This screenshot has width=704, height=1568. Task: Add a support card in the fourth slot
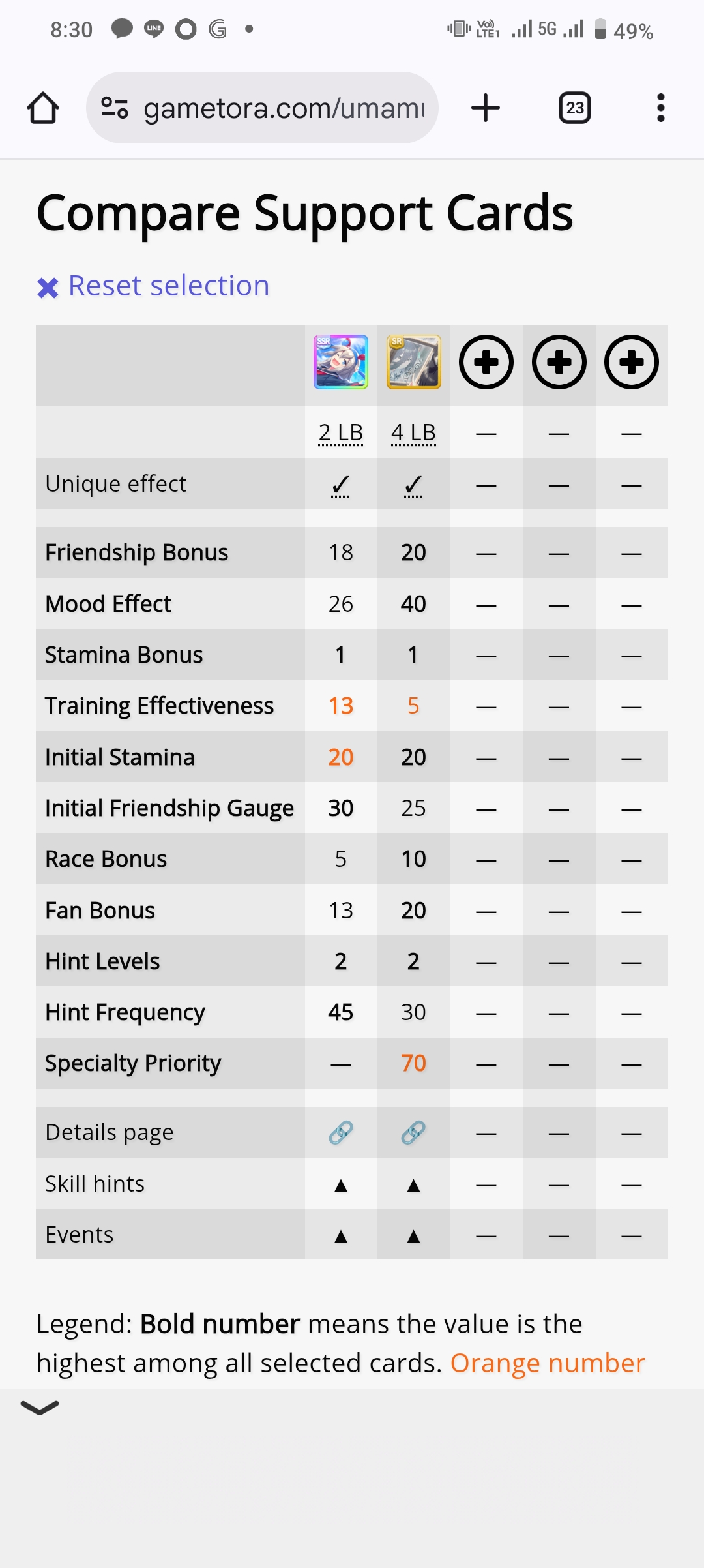click(559, 363)
